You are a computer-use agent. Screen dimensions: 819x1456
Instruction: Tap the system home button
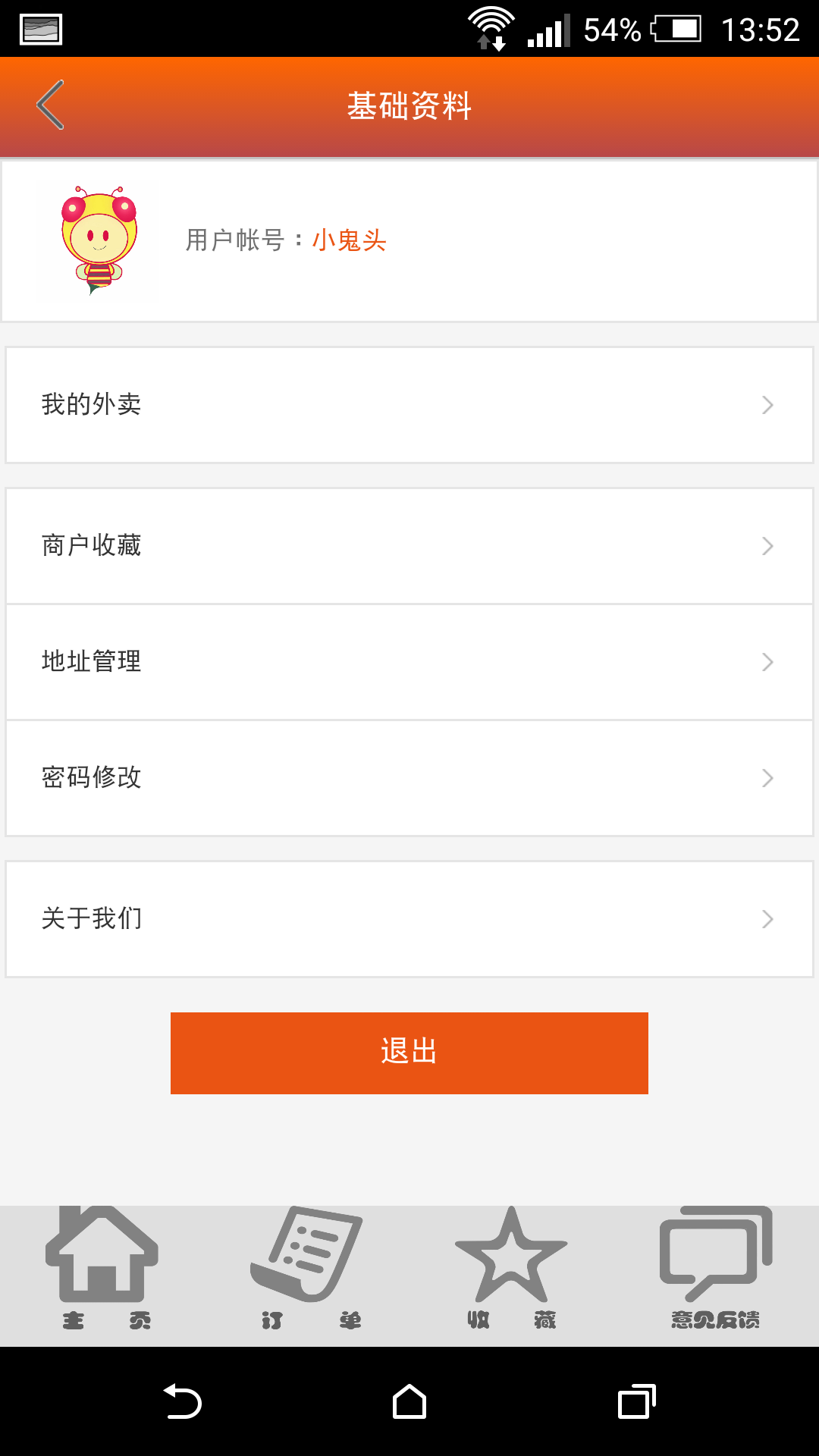tap(409, 1401)
